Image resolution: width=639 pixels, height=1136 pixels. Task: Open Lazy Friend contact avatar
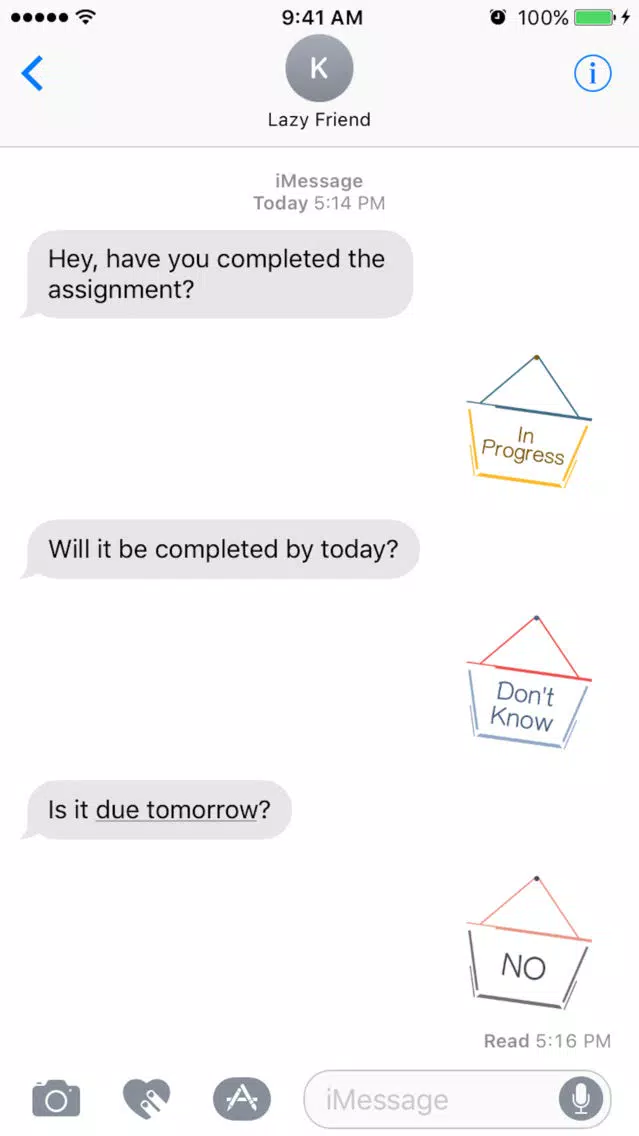(x=320, y=68)
